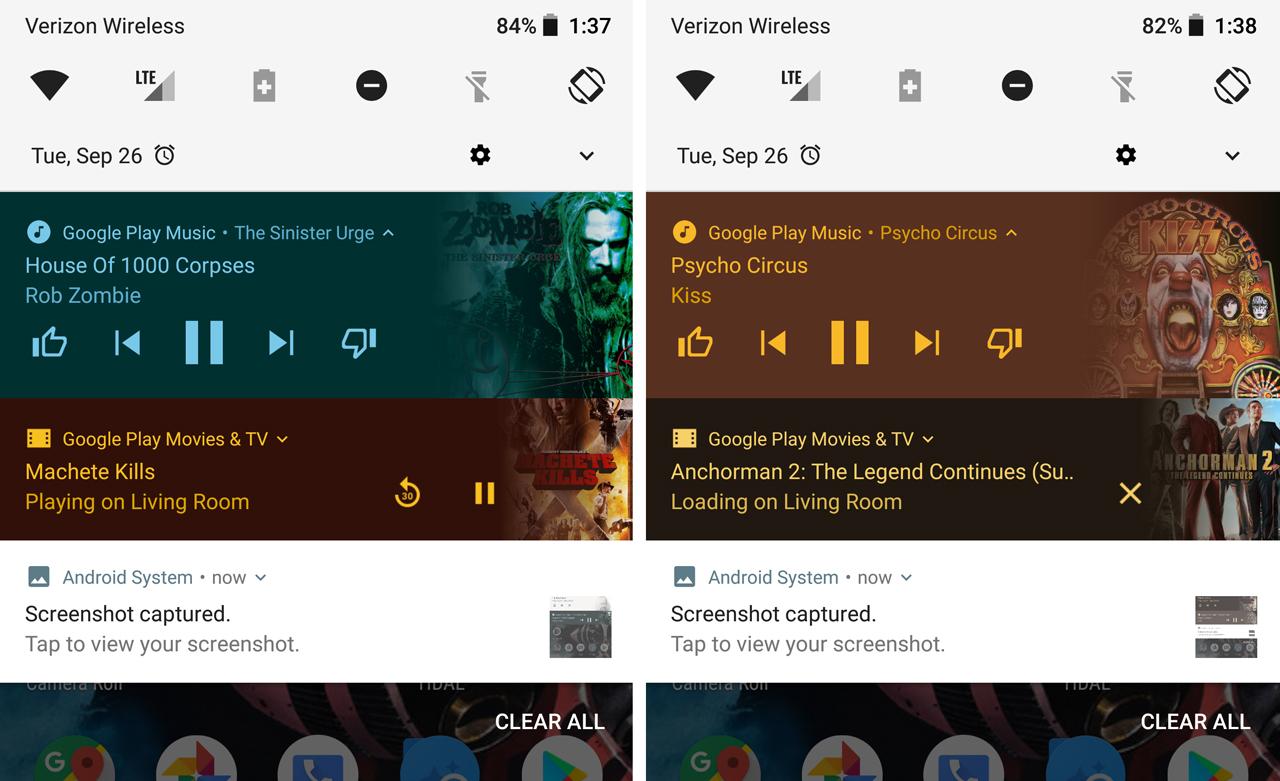
Task: Like Psycho Circus with thumbs up
Action: pyautogui.click(x=695, y=343)
